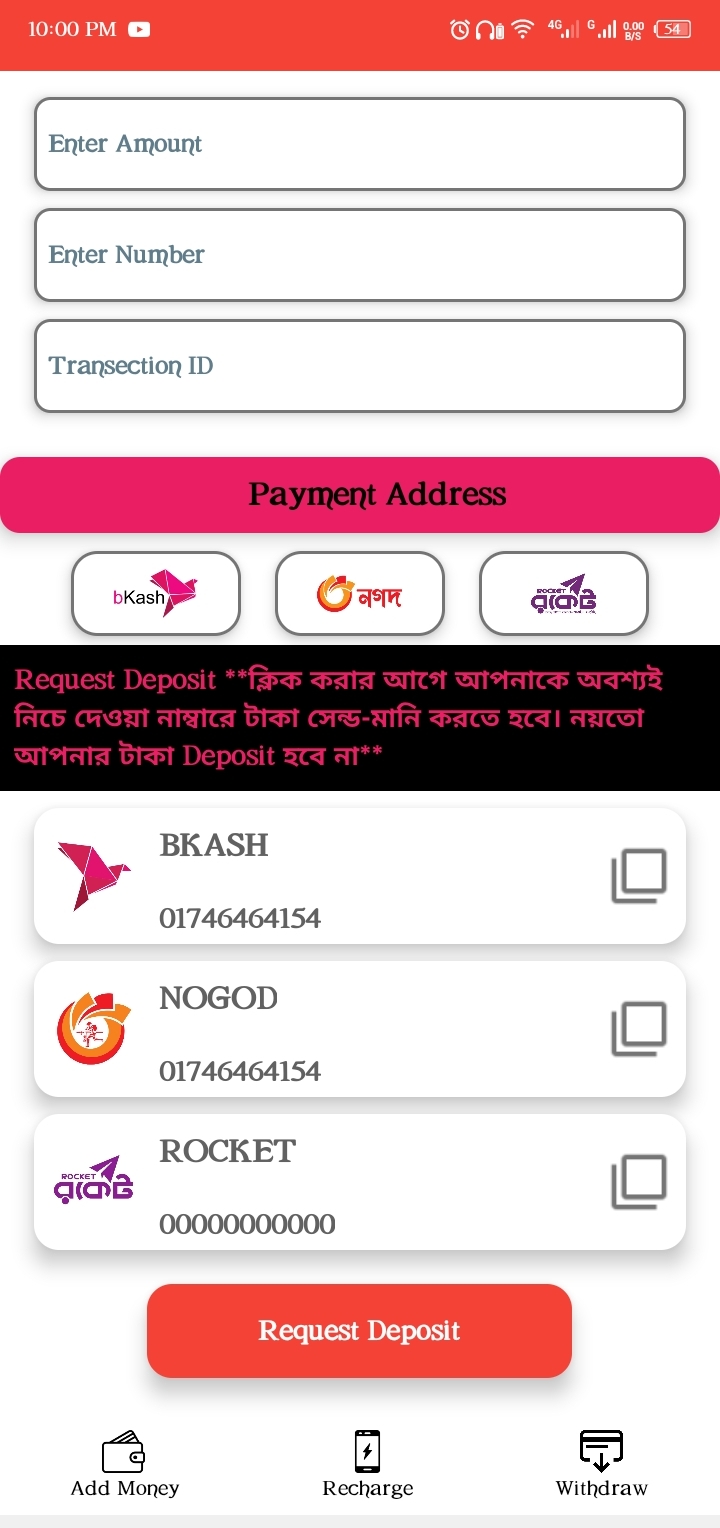720x1528 pixels.
Task: Switch to the Add Money tab
Action: (125, 1465)
